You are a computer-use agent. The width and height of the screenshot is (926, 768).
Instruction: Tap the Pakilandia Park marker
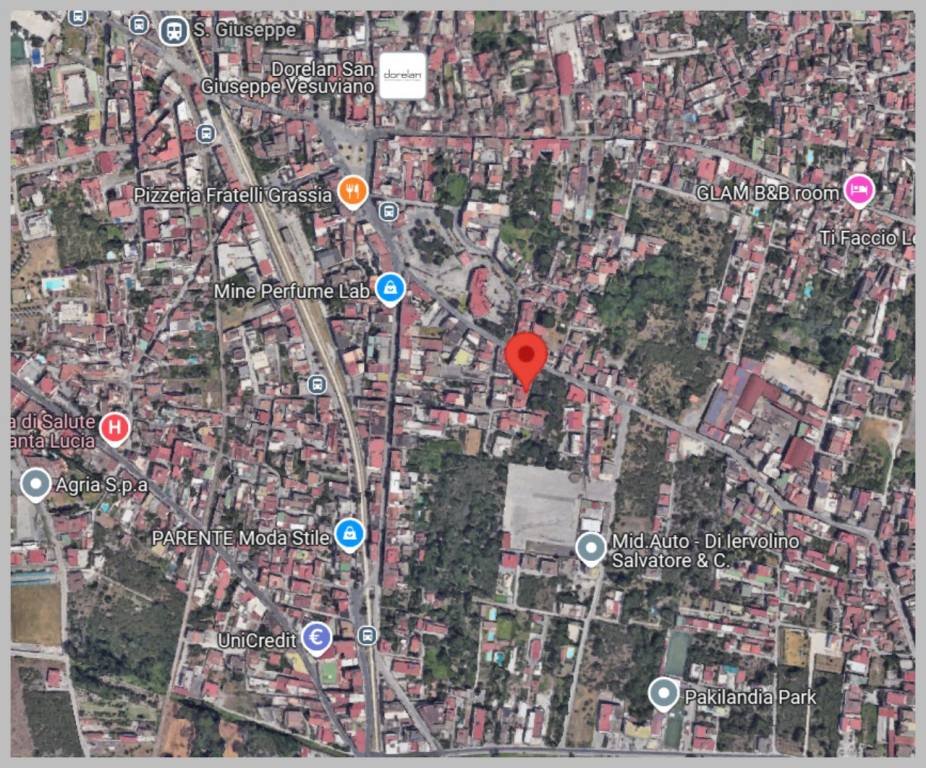[663, 692]
